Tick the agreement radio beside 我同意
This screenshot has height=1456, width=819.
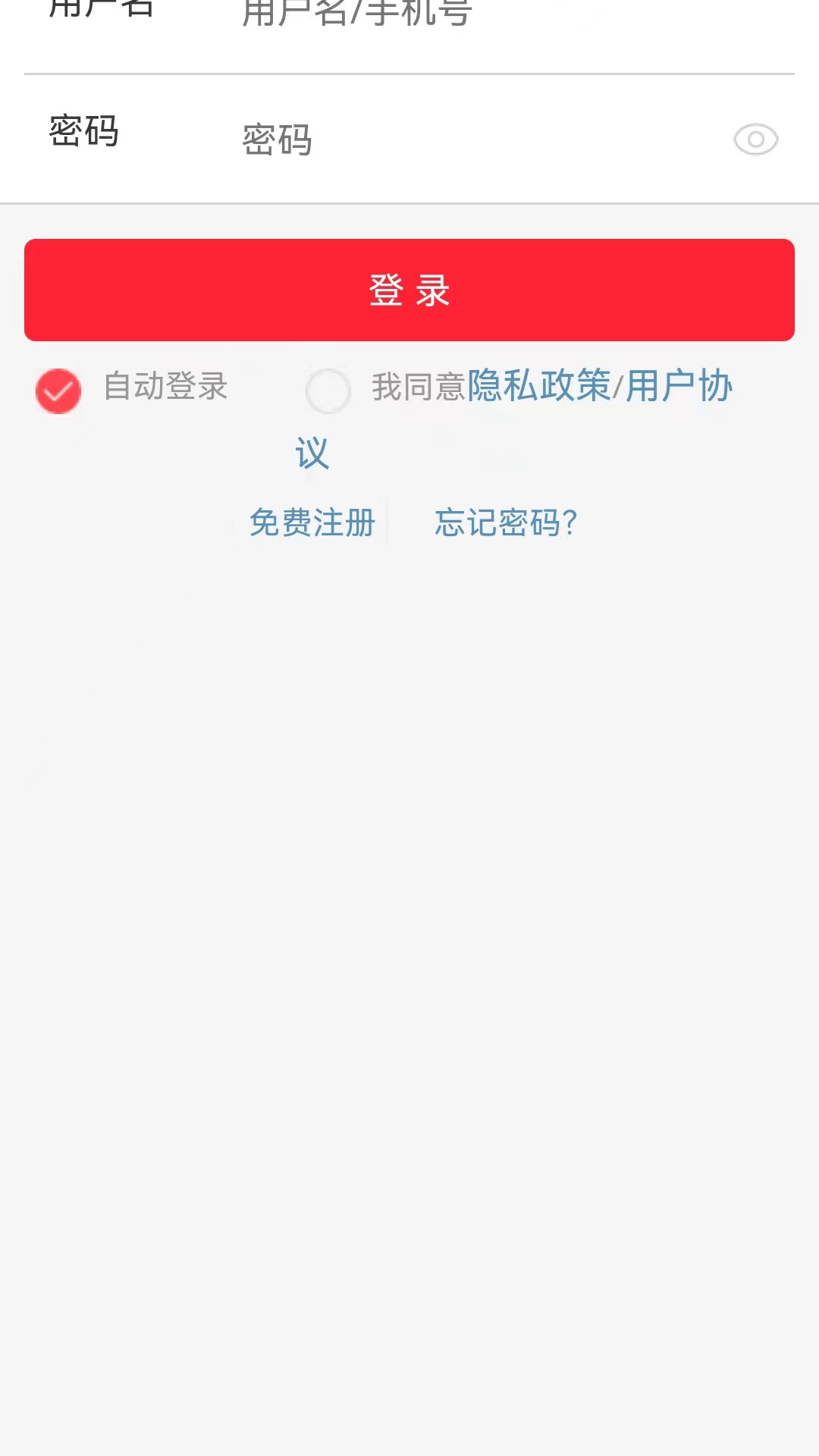[328, 391]
